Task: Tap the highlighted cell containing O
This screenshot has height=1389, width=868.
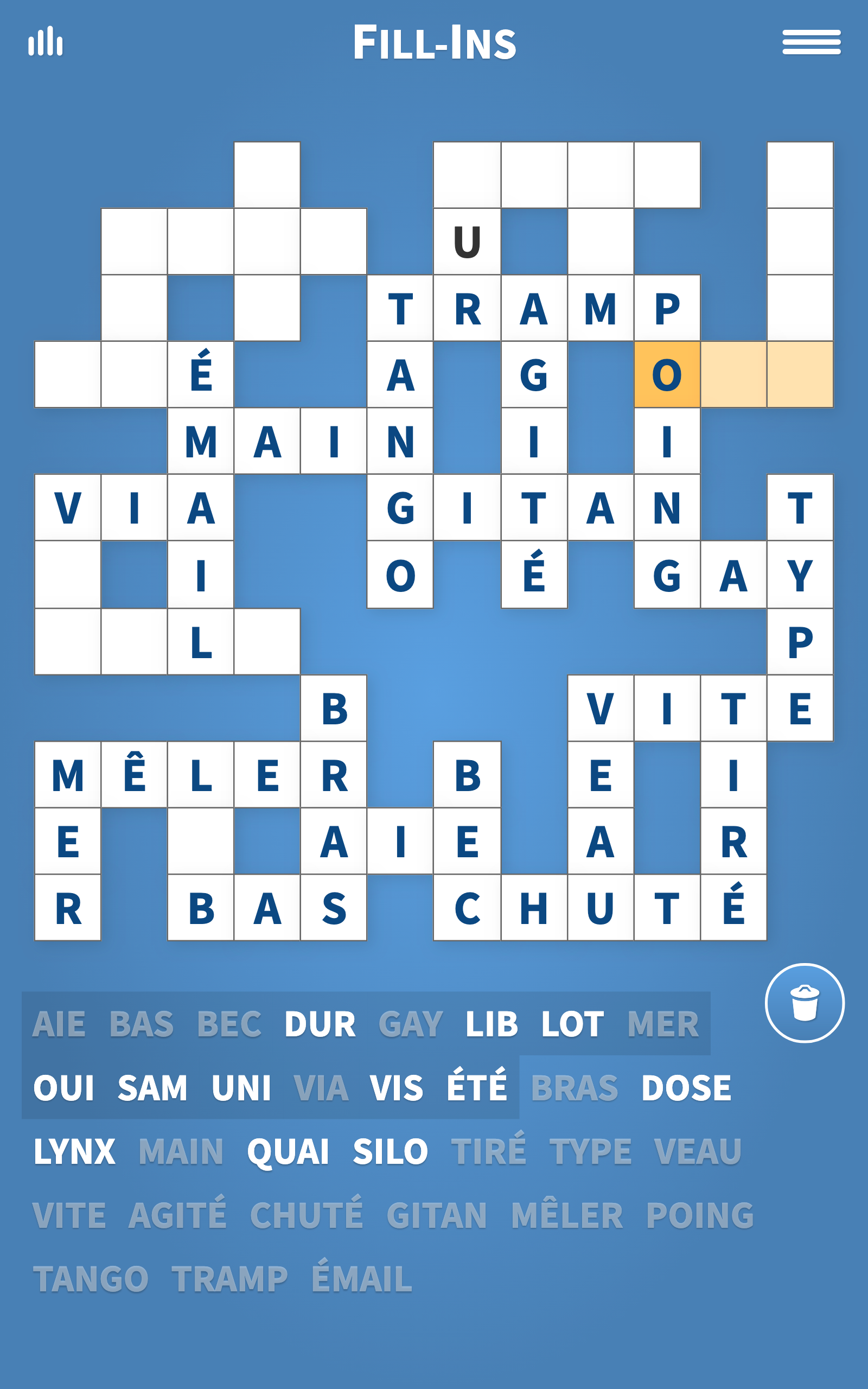Action: pyautogui.click(x=667, y=375)
